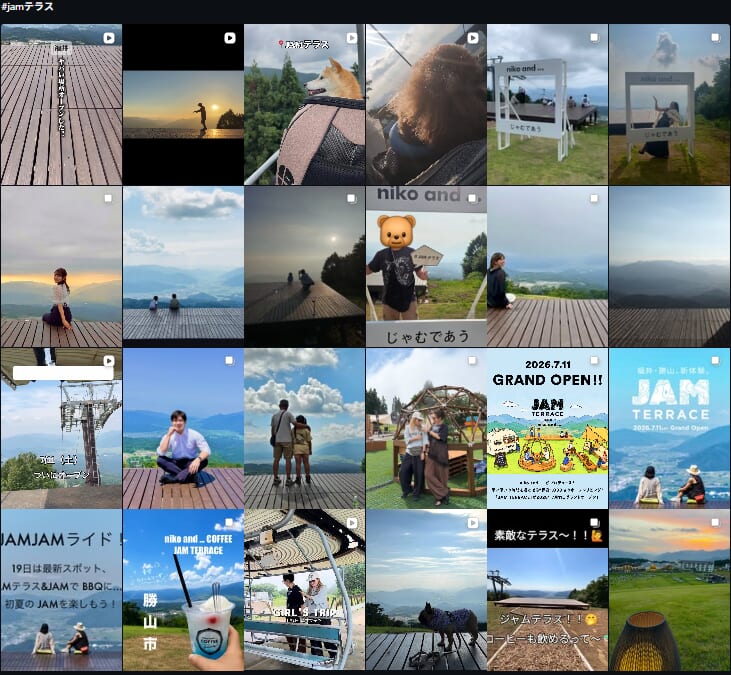Open the wooden dome structure post
731x675 pixels.
pos(426,428)
